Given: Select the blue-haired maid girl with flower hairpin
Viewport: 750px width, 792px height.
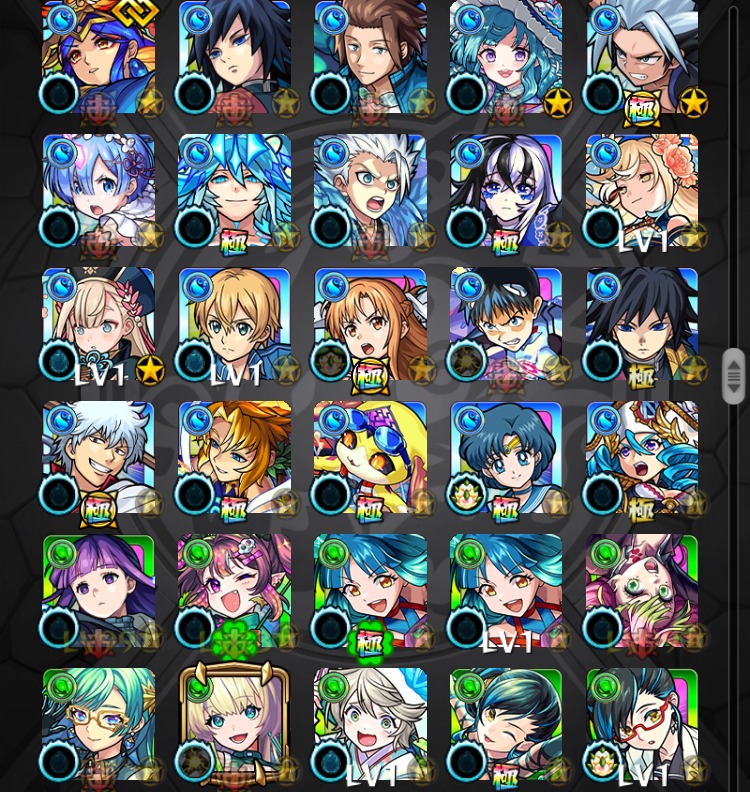Looking at the screenshot, I should (x=98, y=190).
